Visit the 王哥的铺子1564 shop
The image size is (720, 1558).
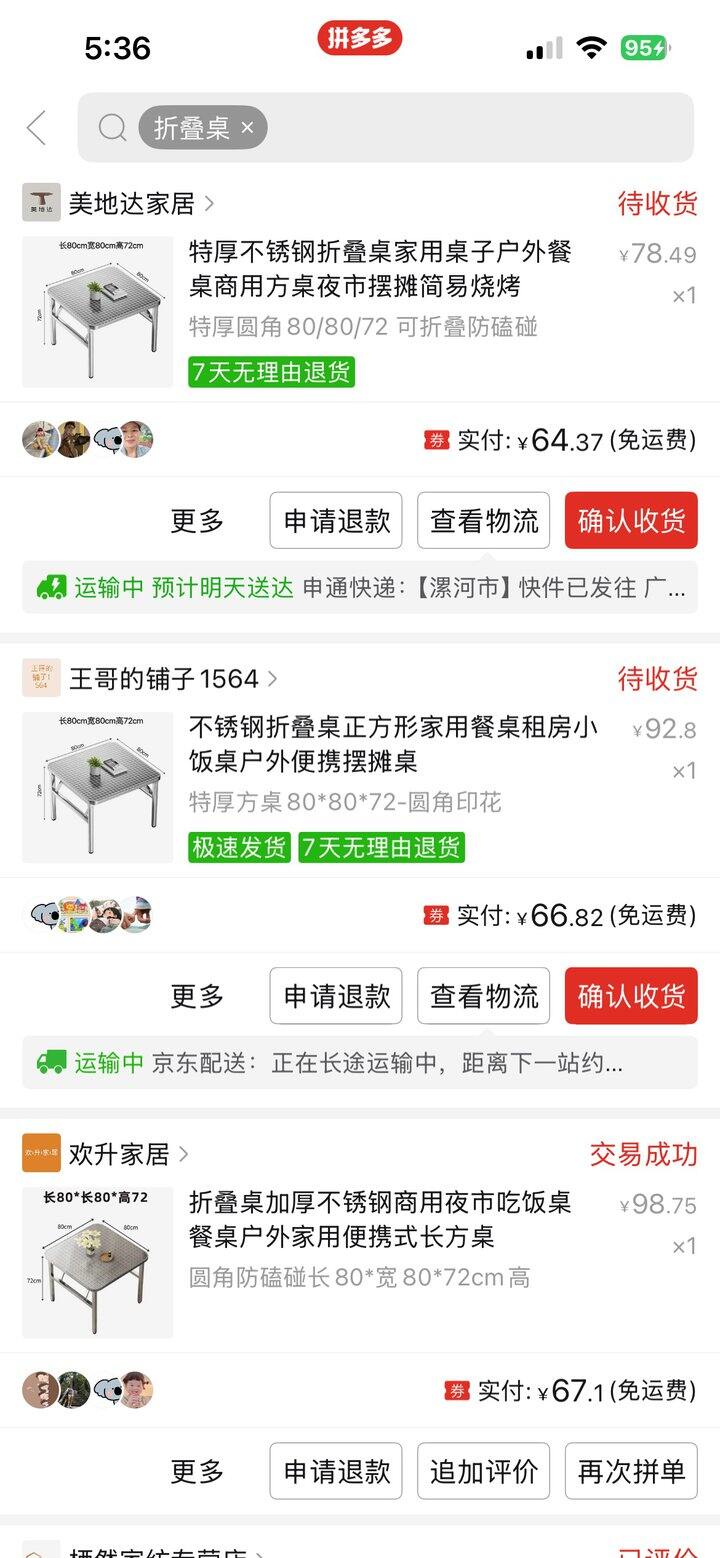click(x=163, y=679)
